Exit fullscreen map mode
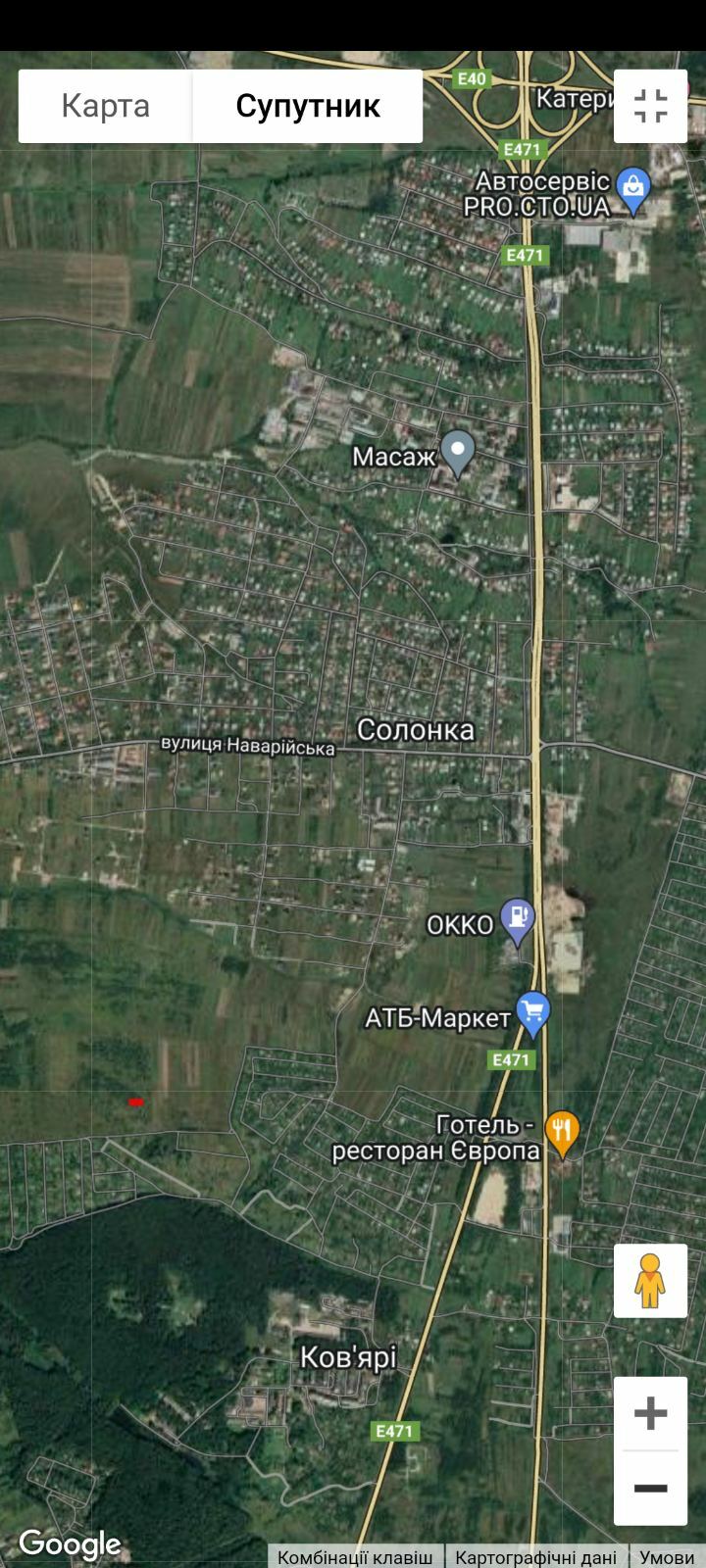This screenshot has height=1568, width=706. (x=650, y=106)
